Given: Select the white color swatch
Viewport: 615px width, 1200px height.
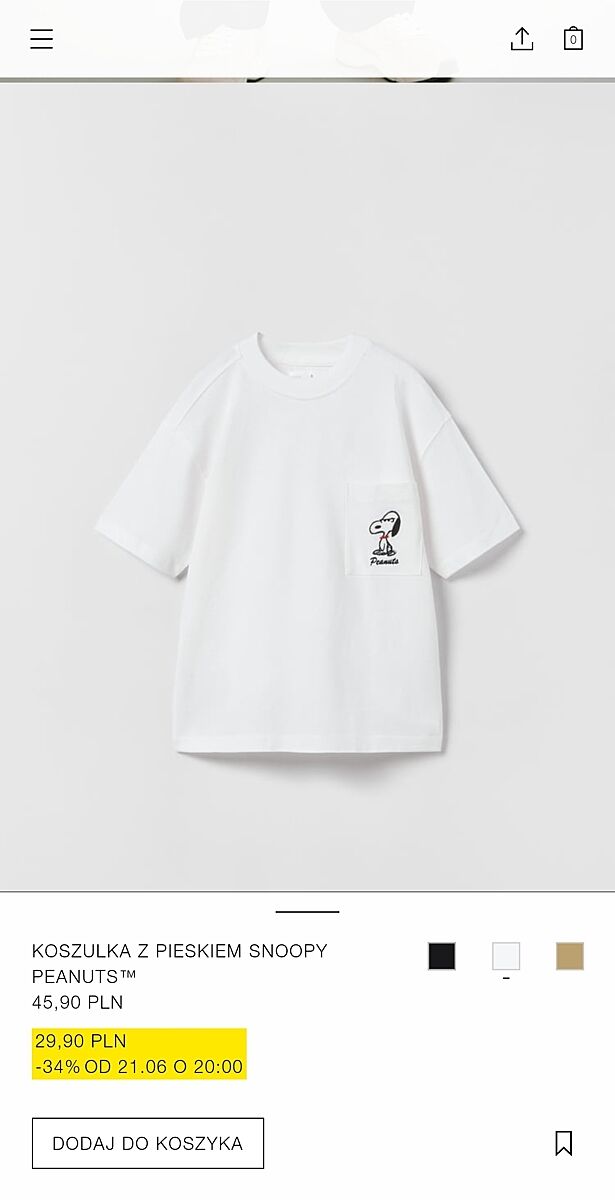Looking at the screenshot, I should click(506, 956).
